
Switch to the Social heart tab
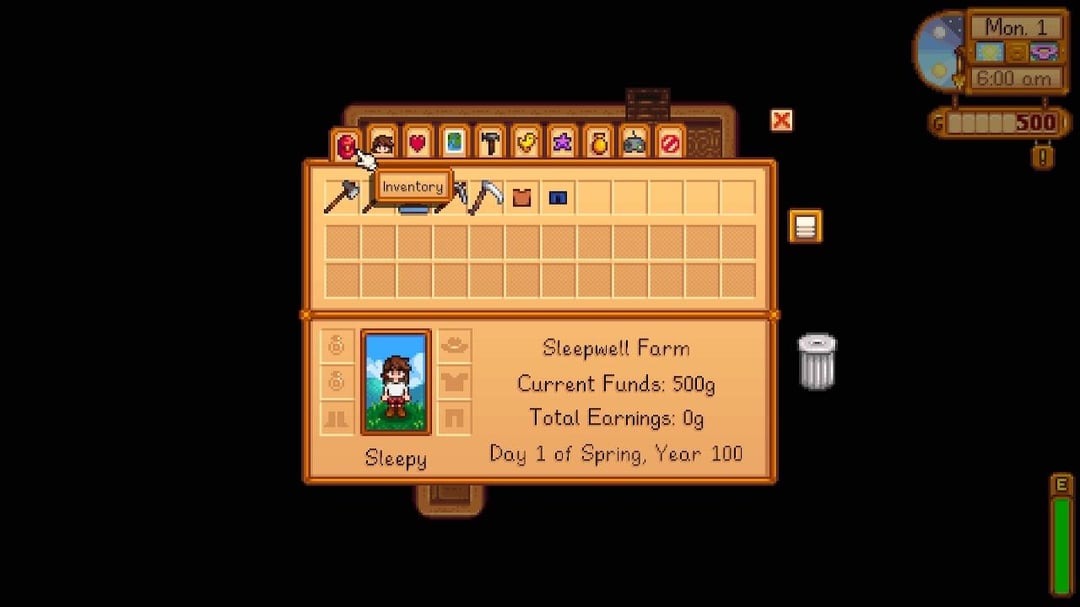(417, 143)
